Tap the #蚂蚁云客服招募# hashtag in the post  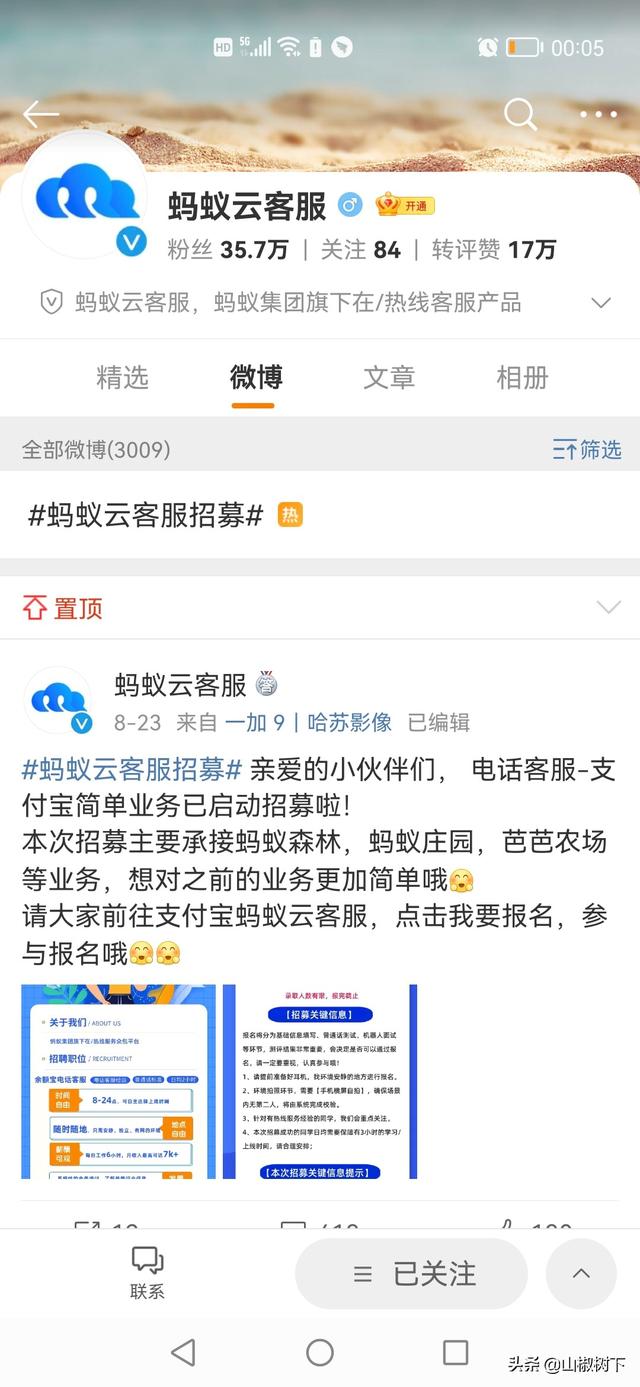click(132, 770)
